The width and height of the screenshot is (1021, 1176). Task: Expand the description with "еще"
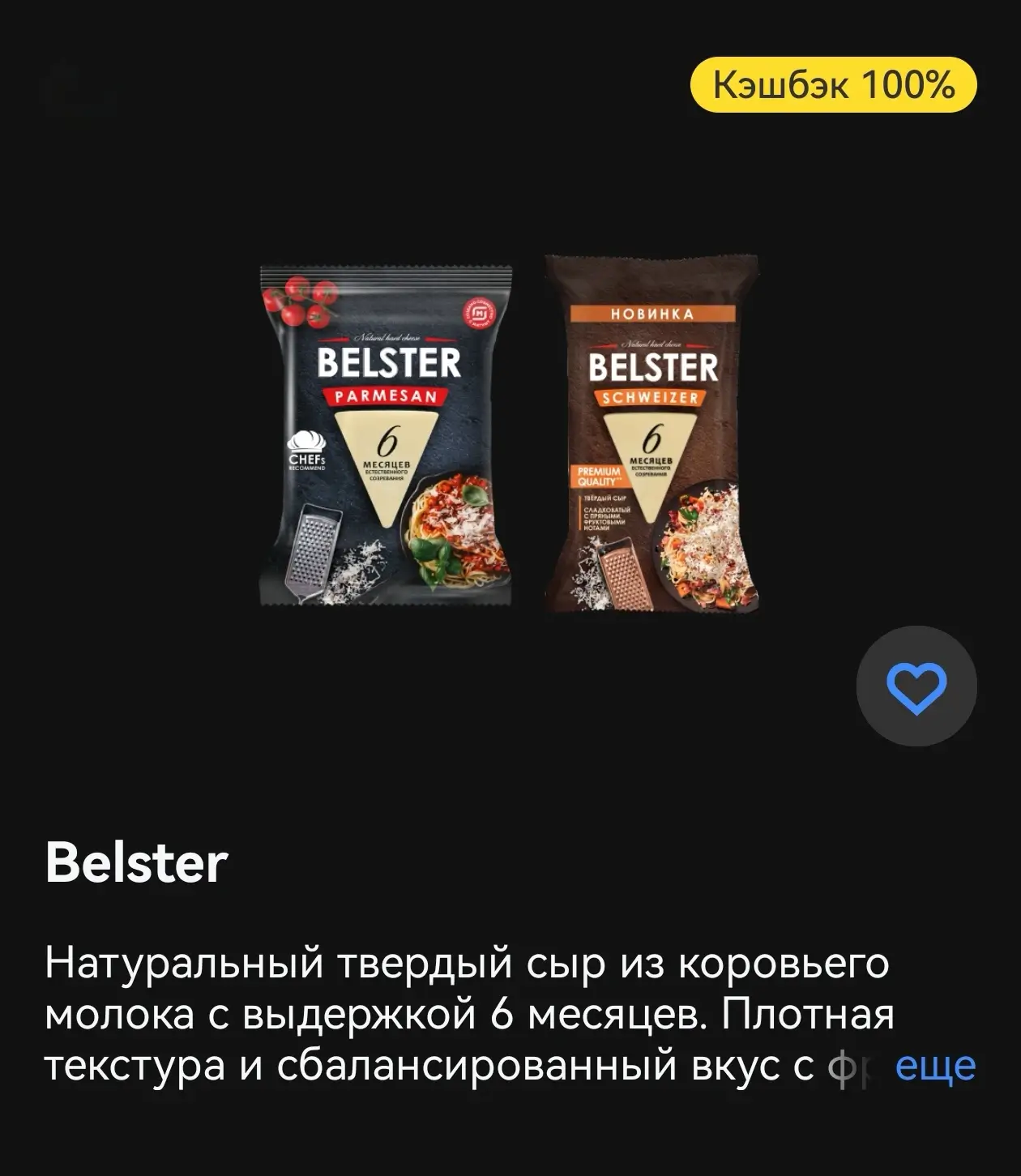[x=935, y=1067]
